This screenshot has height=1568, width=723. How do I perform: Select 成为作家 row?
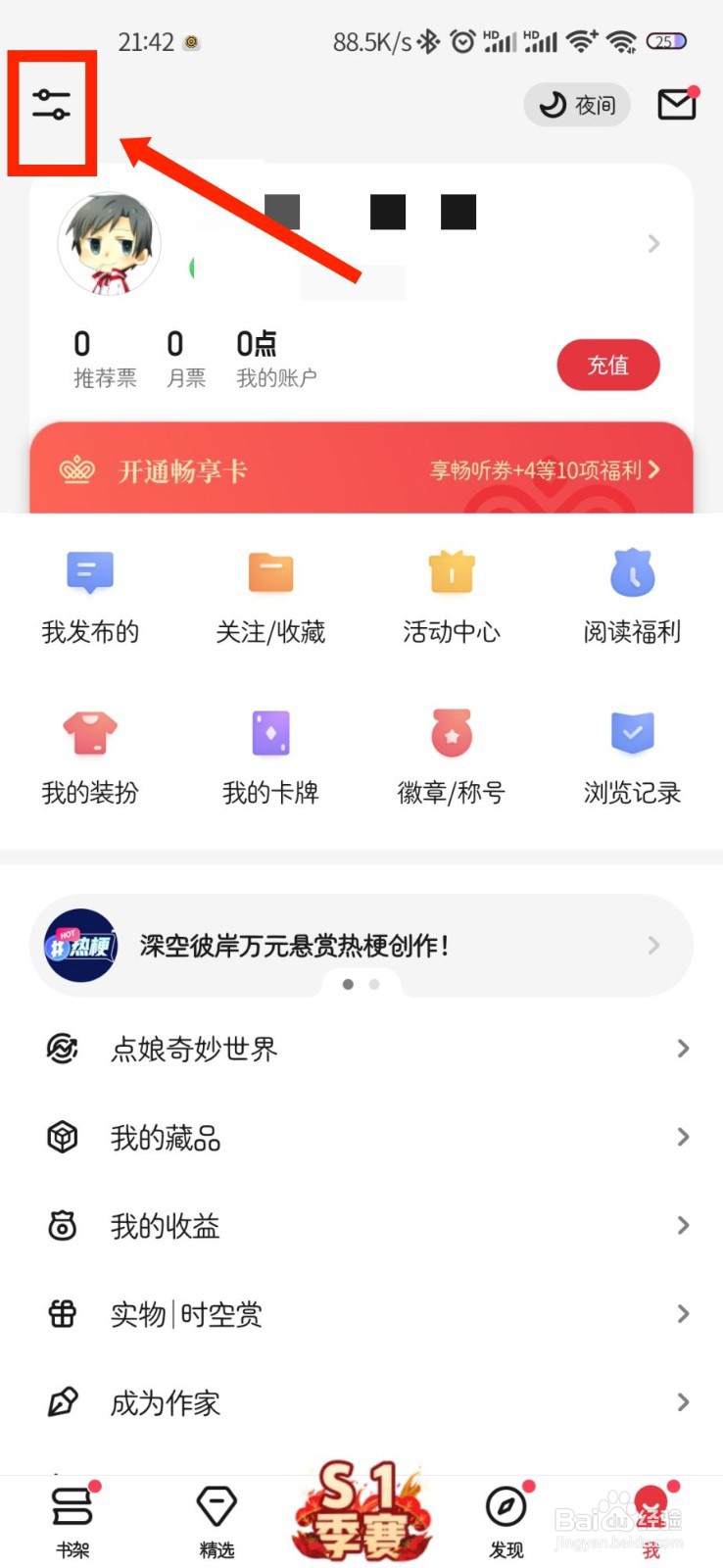click(x=361, y=1403)
